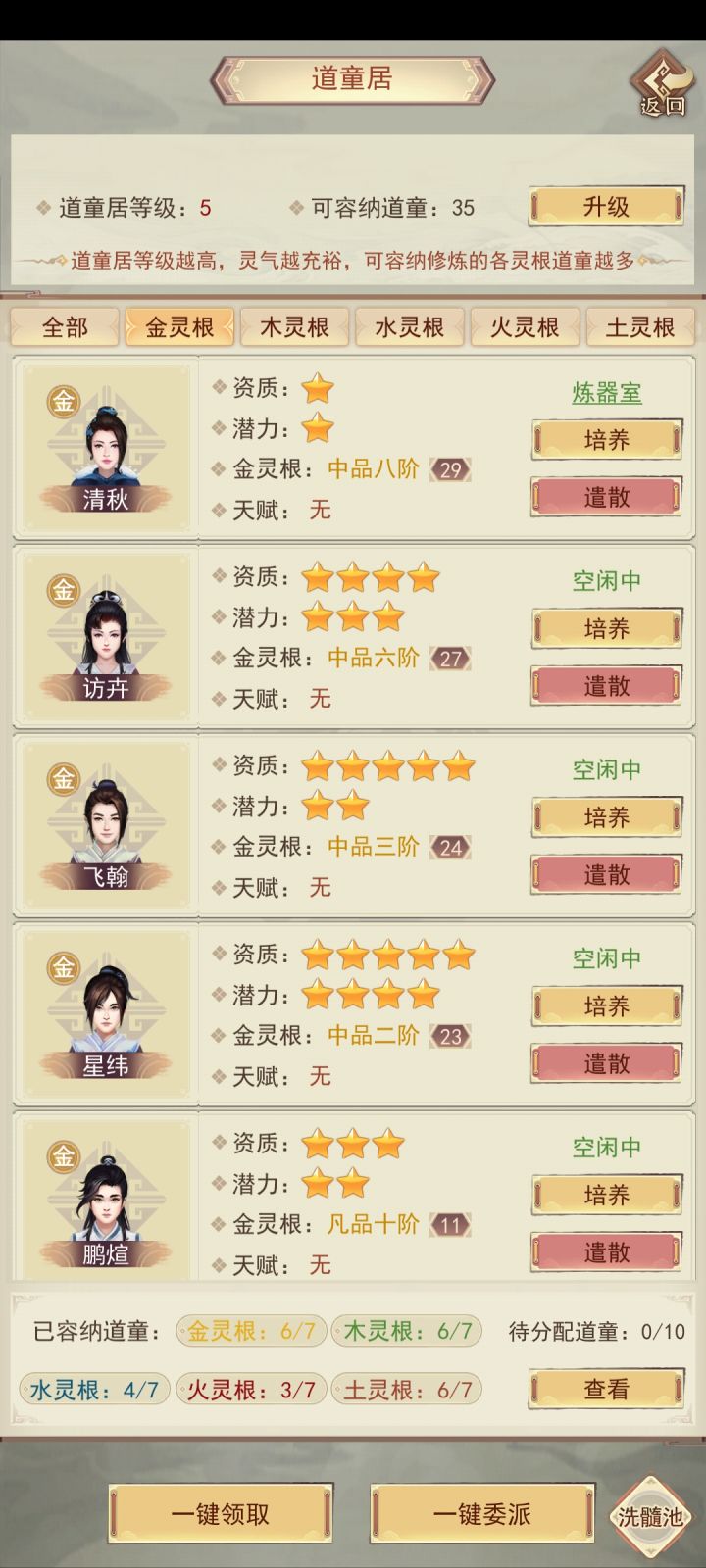
Task: Tap the 查看 button beside 待分配道童
Action: pos(605,1390)
